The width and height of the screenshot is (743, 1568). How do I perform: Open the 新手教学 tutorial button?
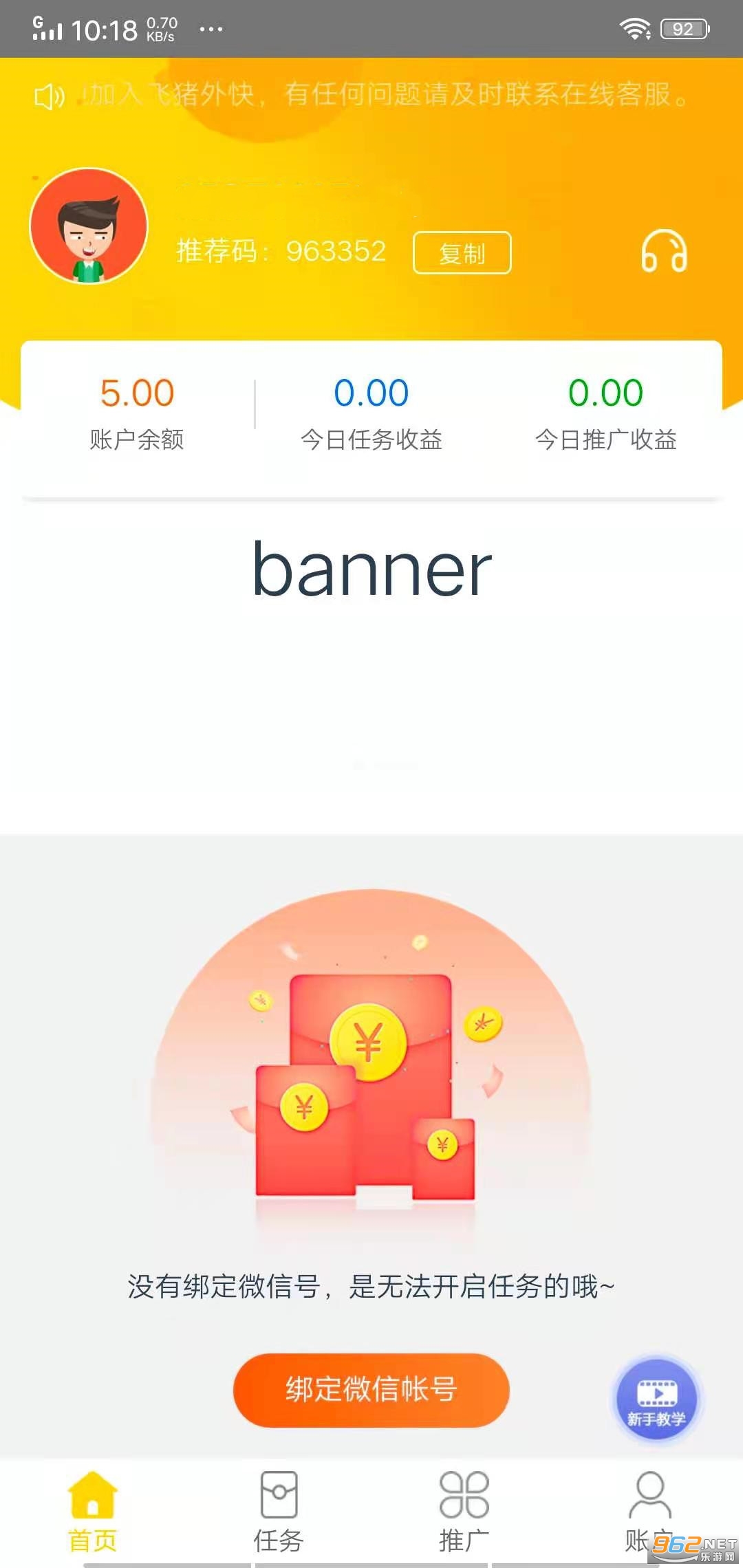point(656,1399)
